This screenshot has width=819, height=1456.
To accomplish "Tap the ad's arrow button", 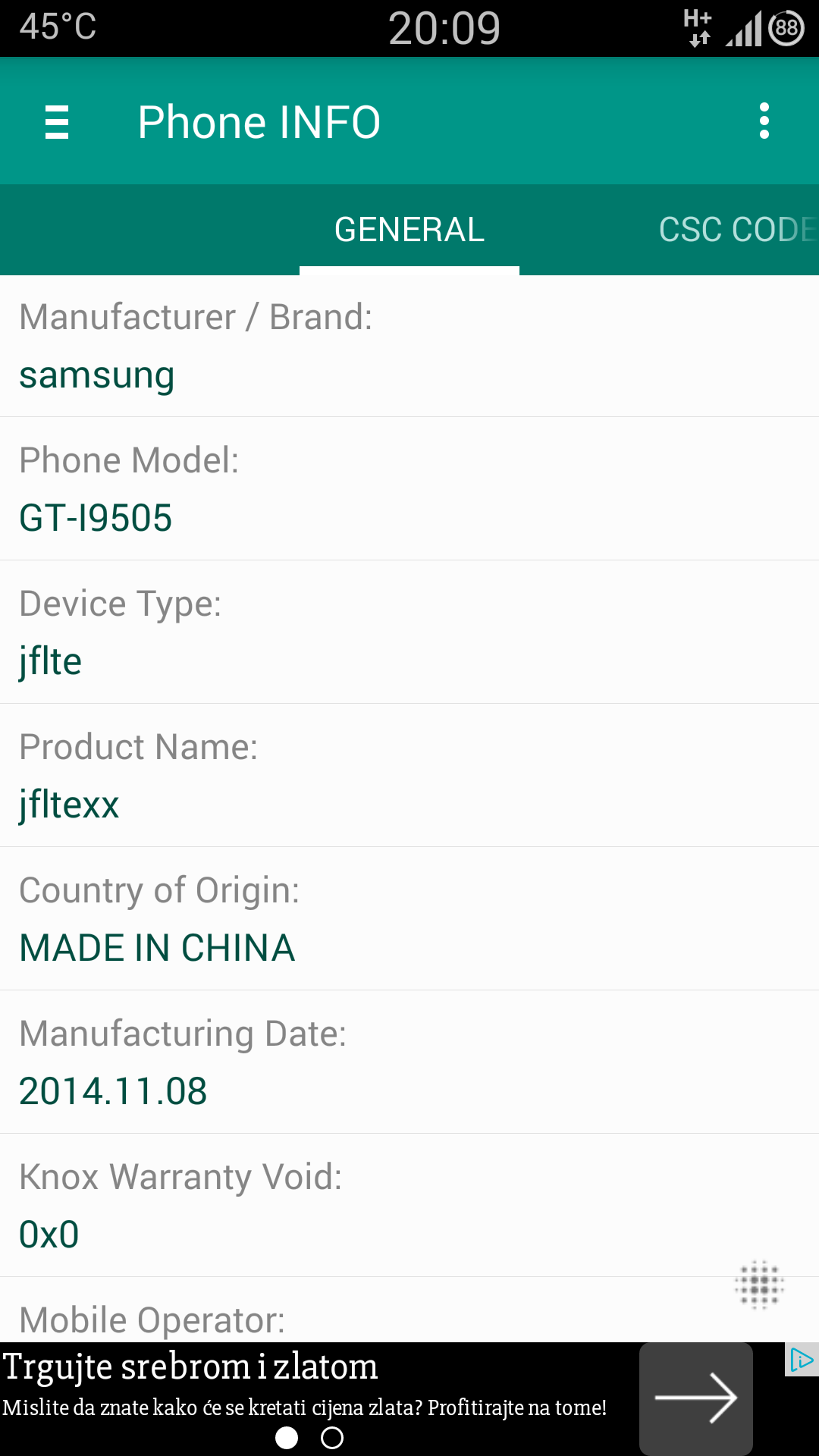I will (696, 1398).
